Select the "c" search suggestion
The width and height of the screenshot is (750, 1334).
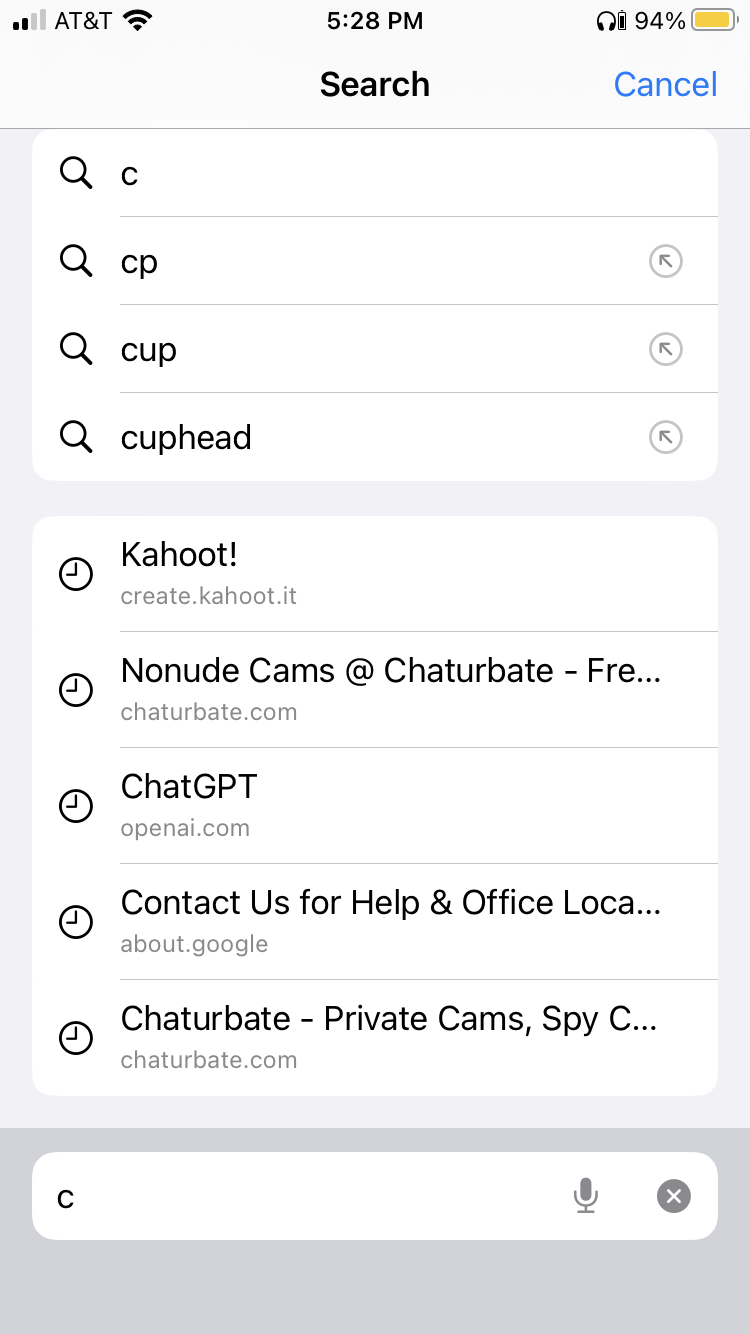[375, 173]
